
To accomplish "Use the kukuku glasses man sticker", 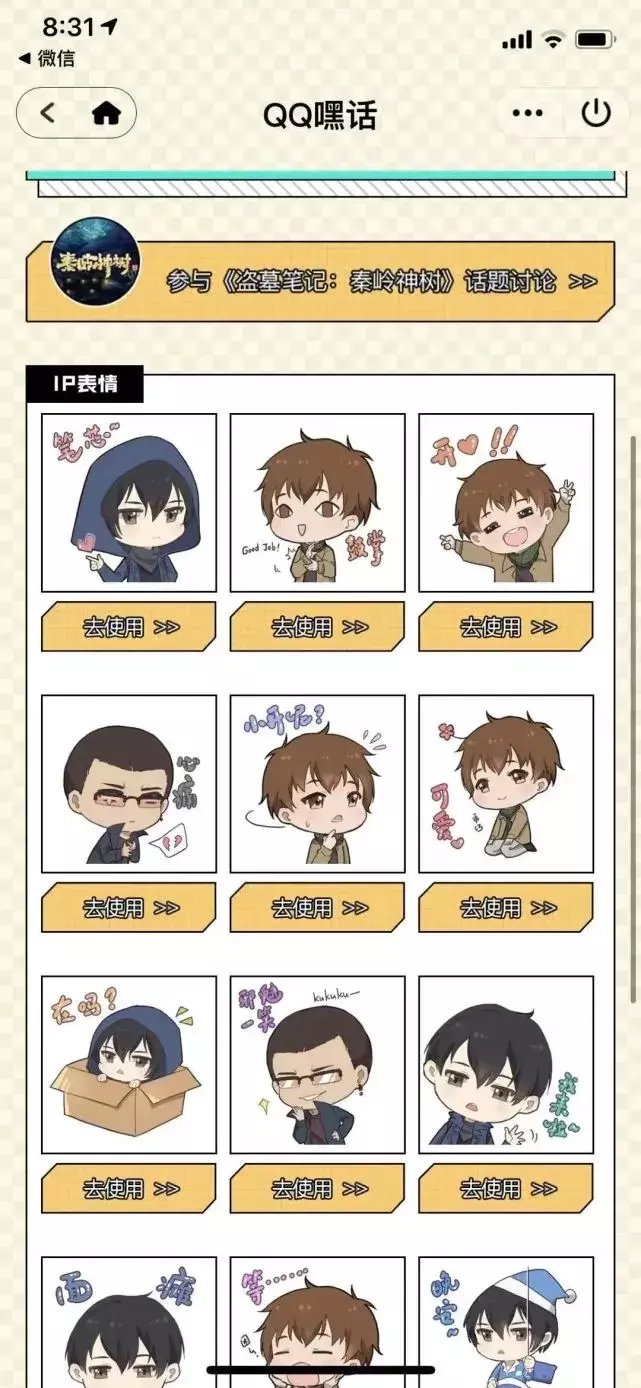I will coord(317,1189).
